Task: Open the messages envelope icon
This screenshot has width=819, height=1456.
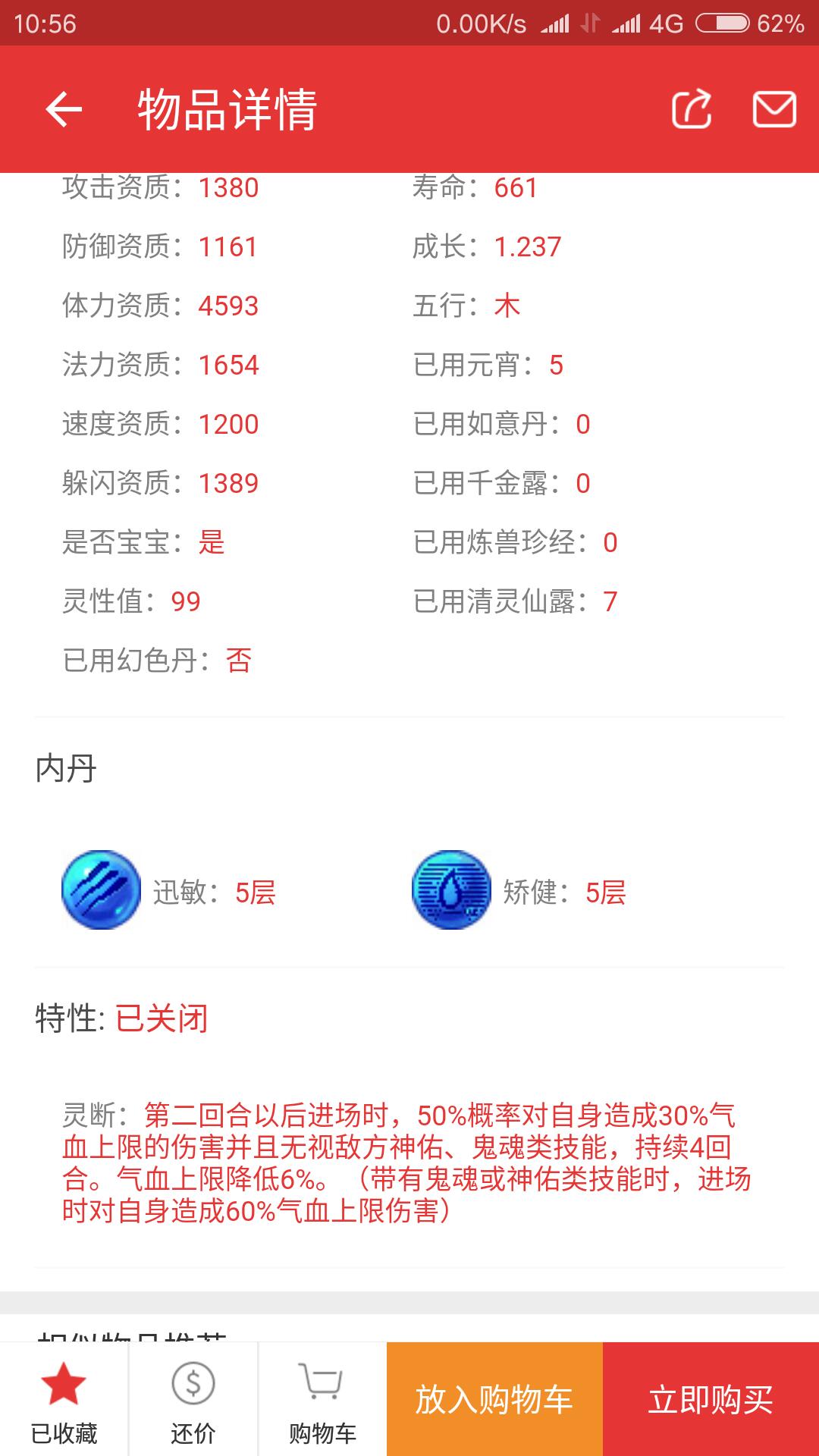Action: point(773,110)
